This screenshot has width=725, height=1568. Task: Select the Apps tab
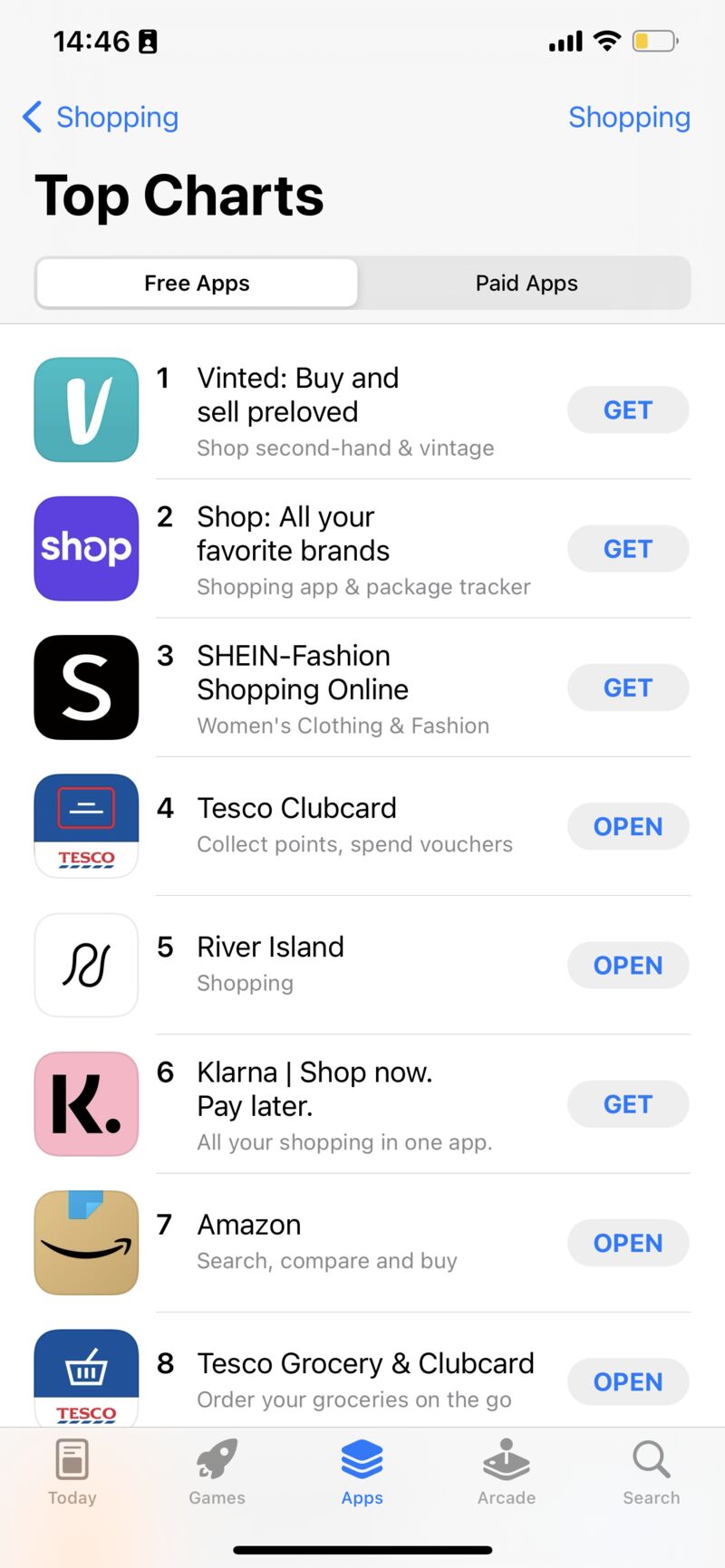click(x=362, y=1471)
